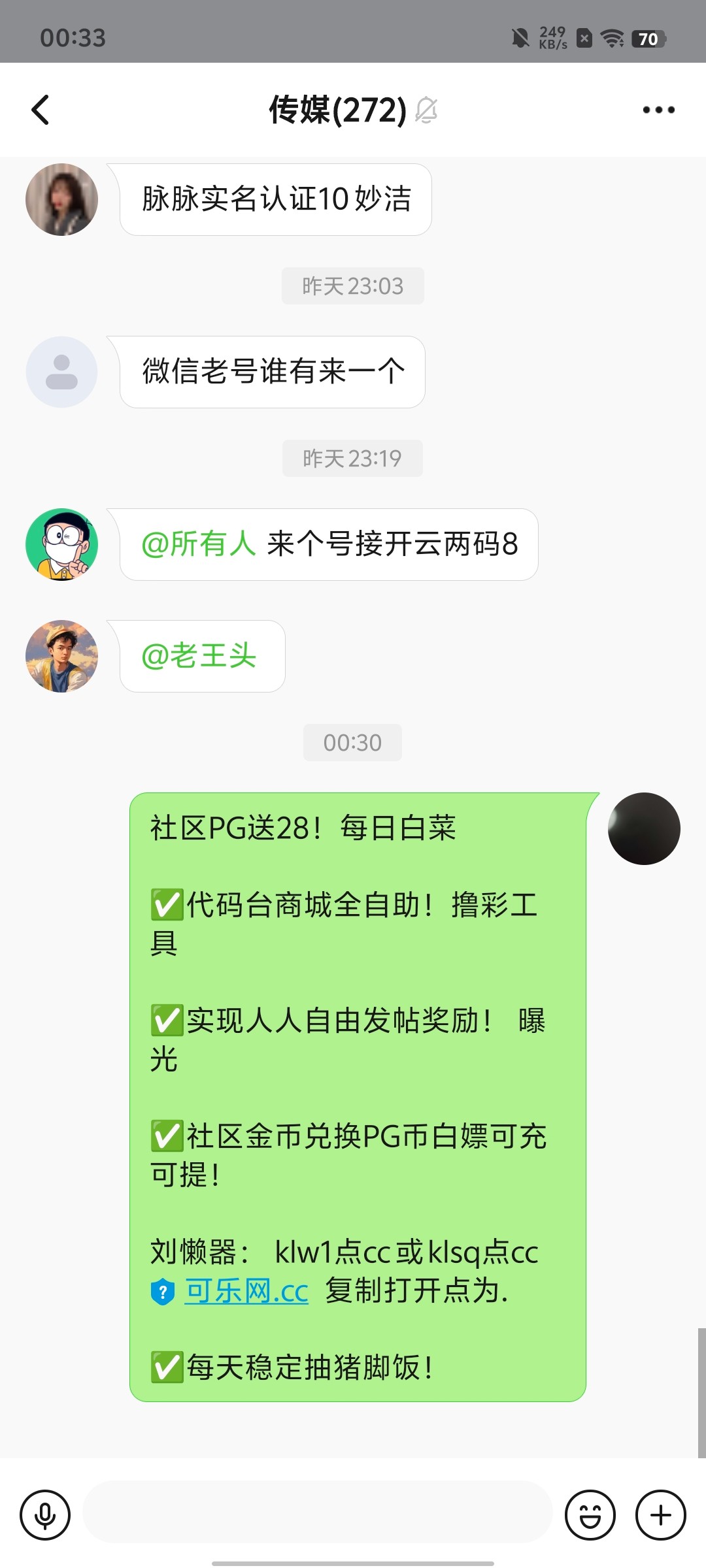The height and width of the screenshot is (1568, 706).
Task: Tap the boy-with-hat avatar
Action: point(61,657)
